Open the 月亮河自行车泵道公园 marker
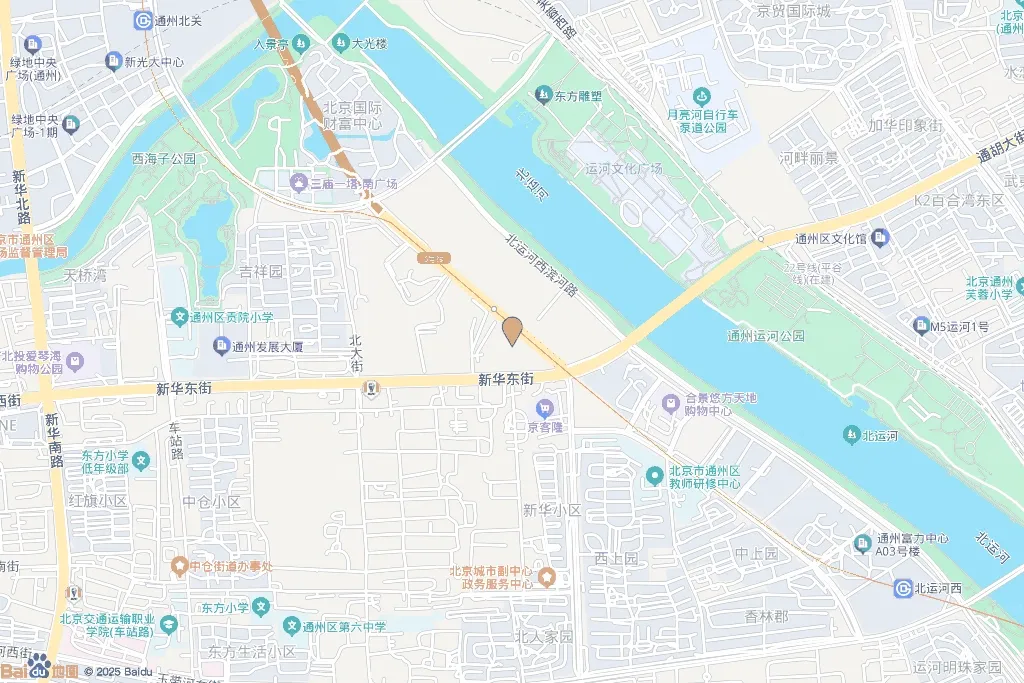 (702, 98)
